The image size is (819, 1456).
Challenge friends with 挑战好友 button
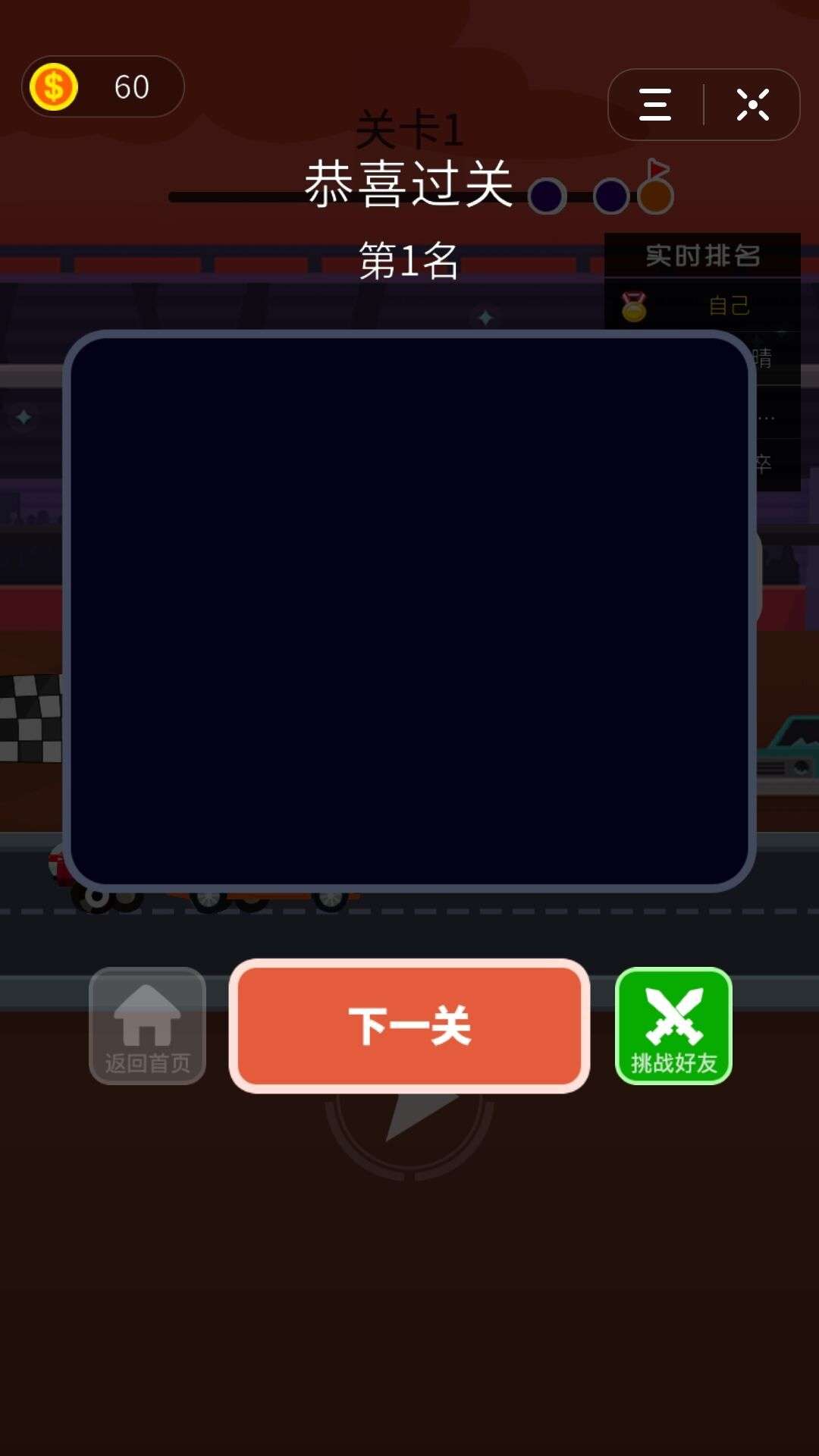pos(673,1025)
